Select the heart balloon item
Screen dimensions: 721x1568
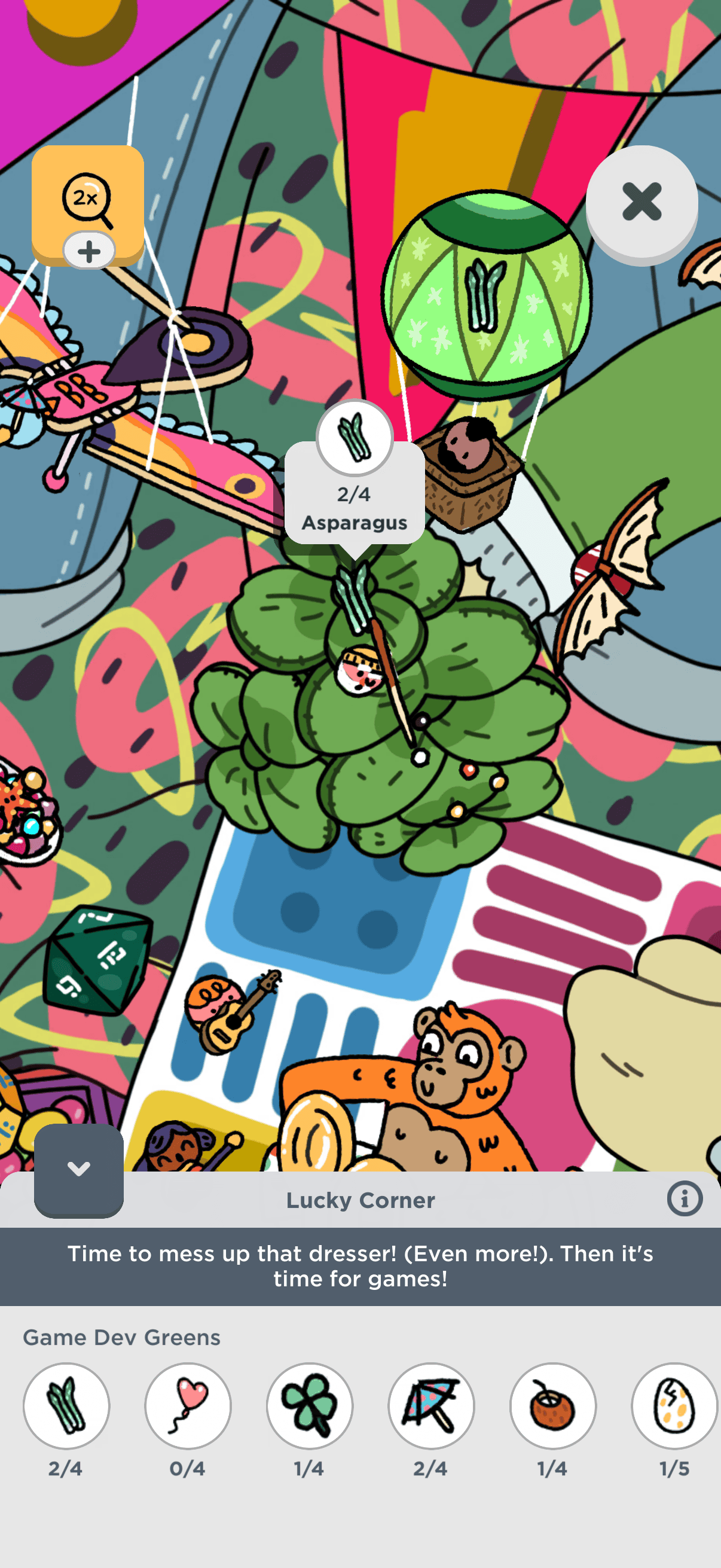[x=188, y=1405]
